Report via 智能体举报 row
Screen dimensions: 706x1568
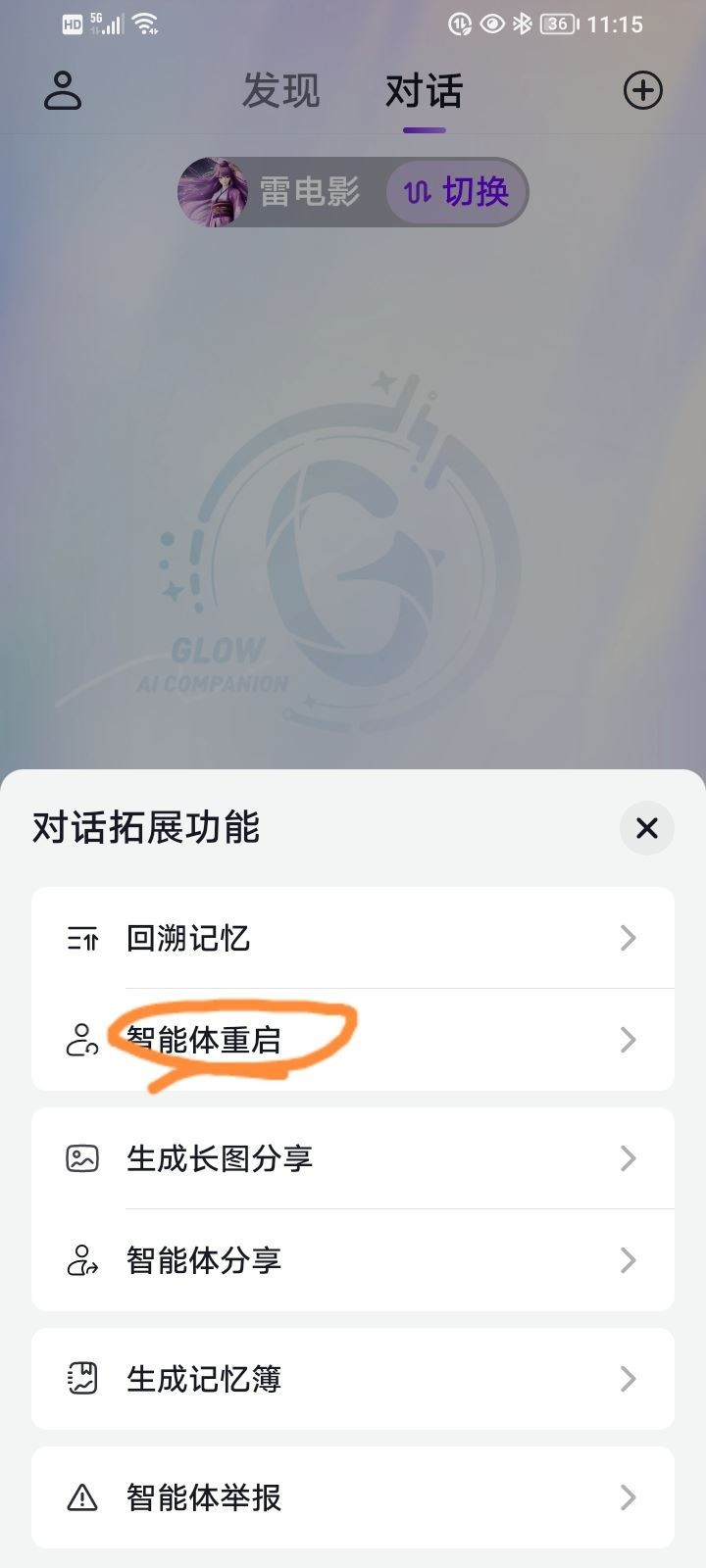pos(353,1497)
